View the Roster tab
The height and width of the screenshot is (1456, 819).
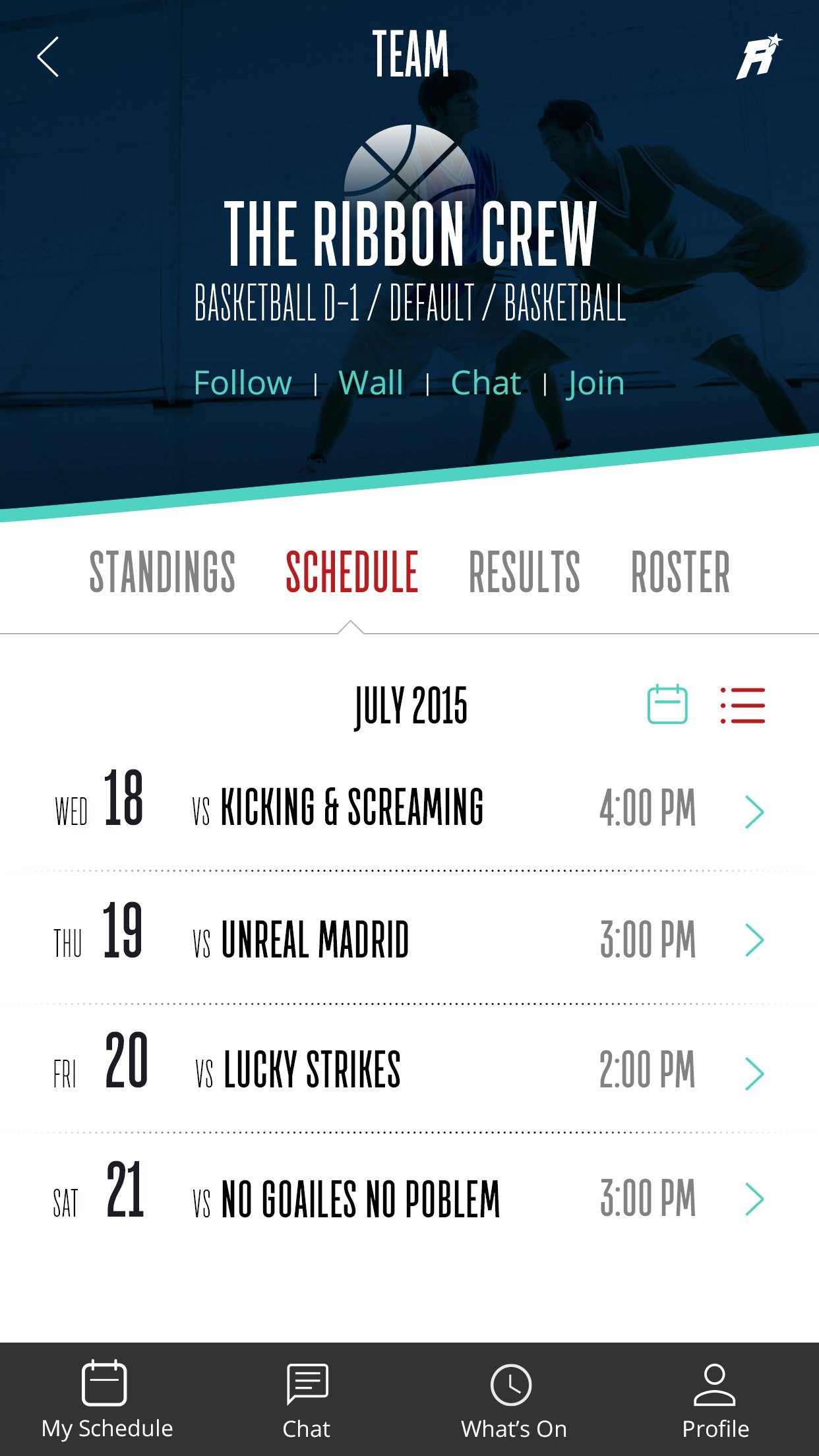tap(680, 572)
